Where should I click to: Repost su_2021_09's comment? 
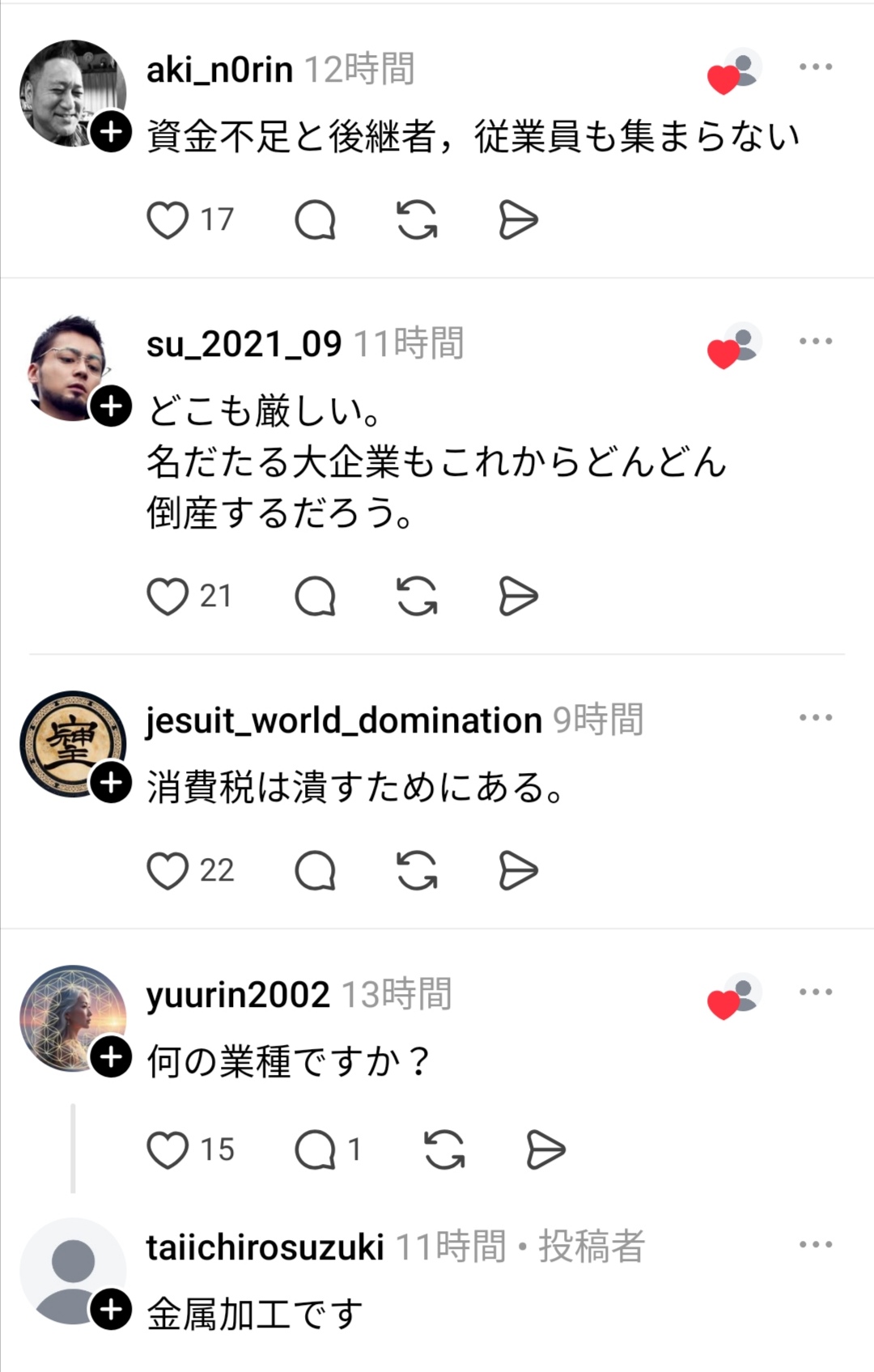(x=417, y=597)
